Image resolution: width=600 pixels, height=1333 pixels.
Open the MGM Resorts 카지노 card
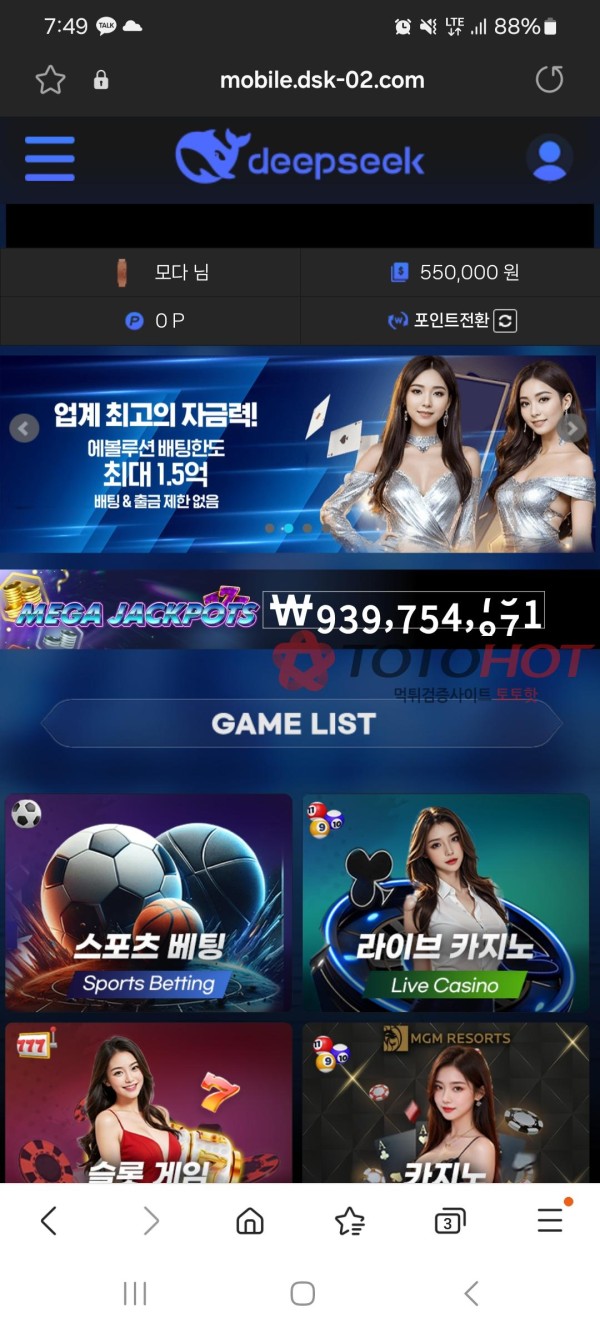[445, 1102]
